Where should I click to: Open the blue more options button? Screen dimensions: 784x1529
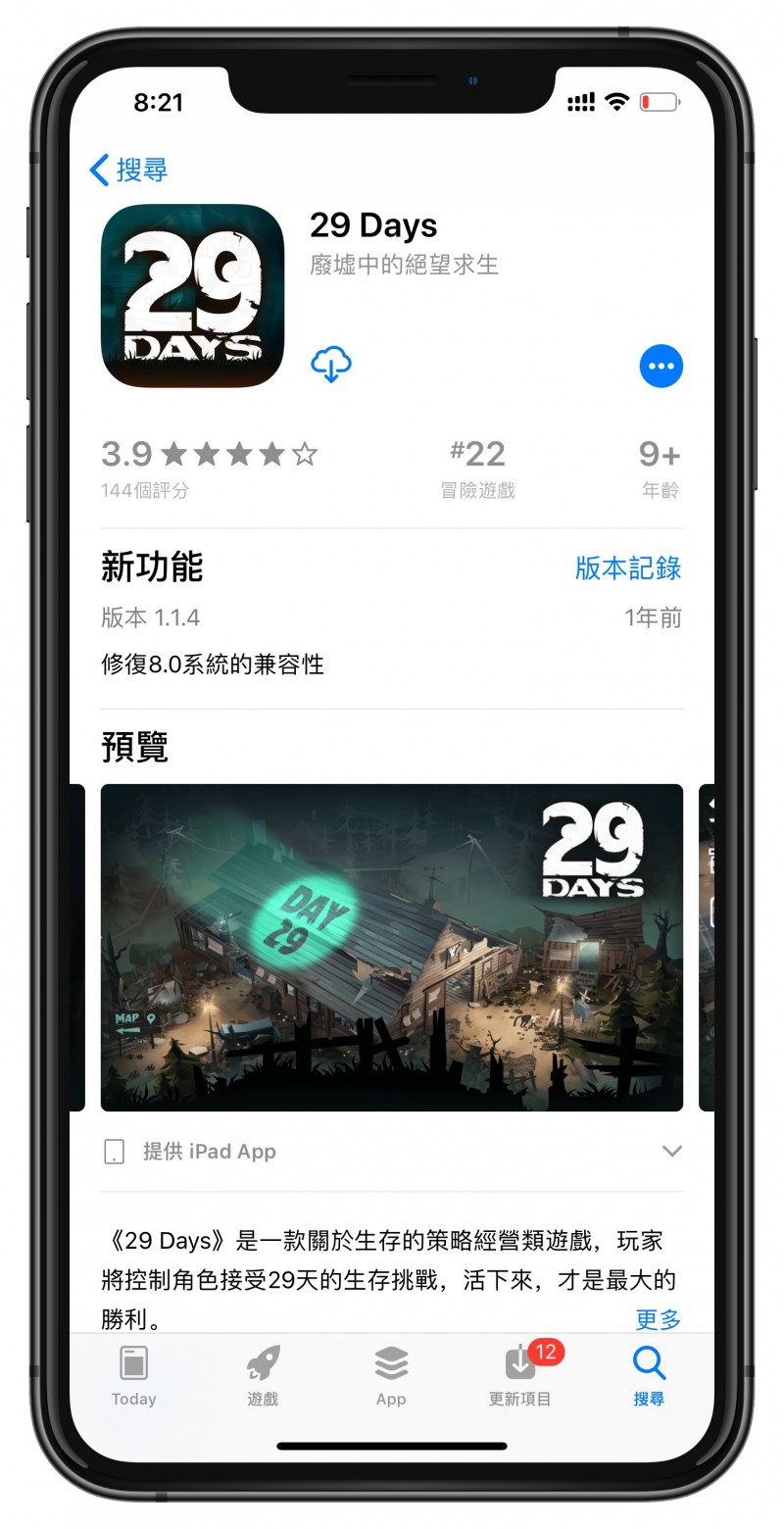(x=661, y=366)
